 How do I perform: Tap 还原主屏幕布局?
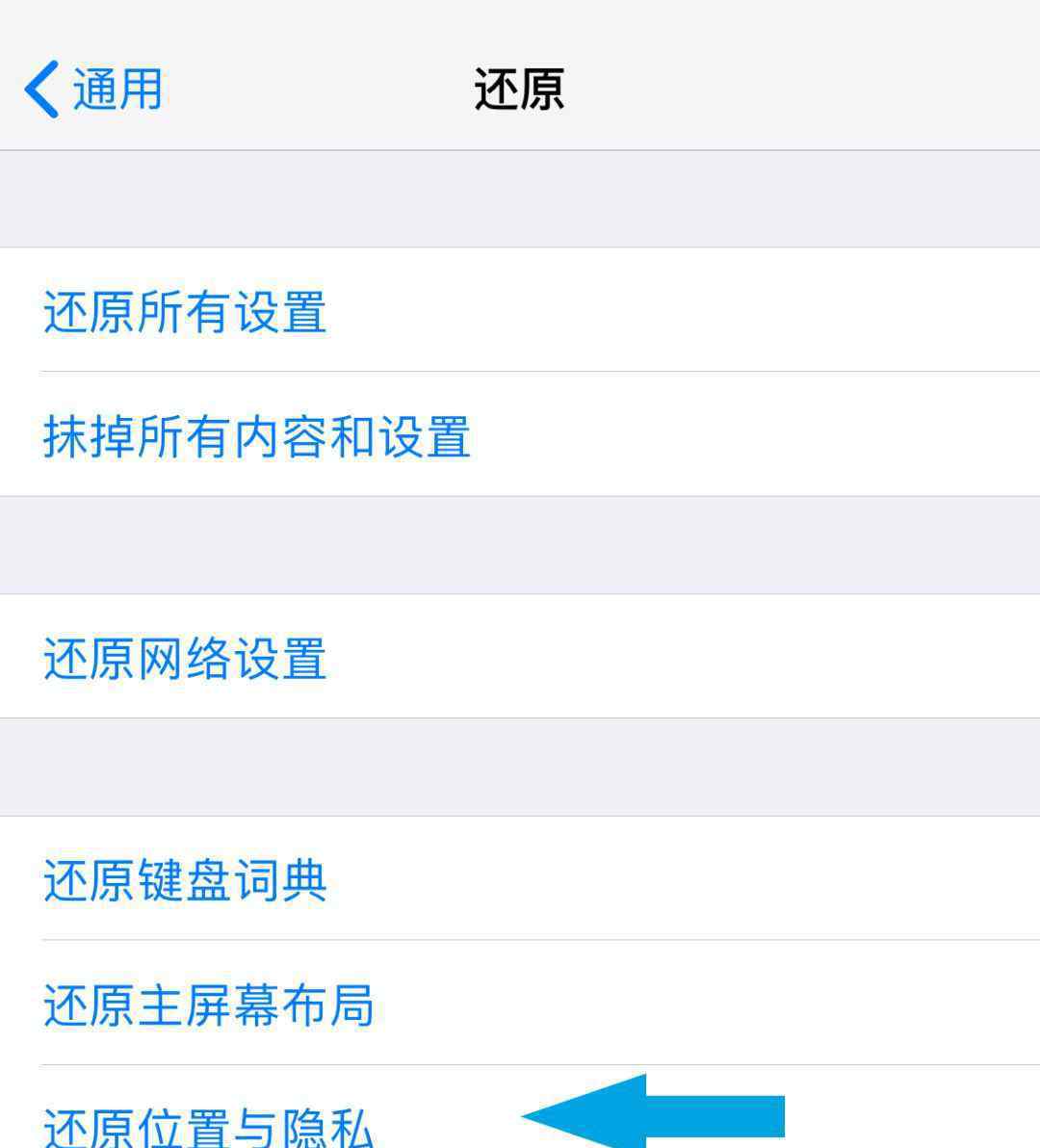(208, 1004)
